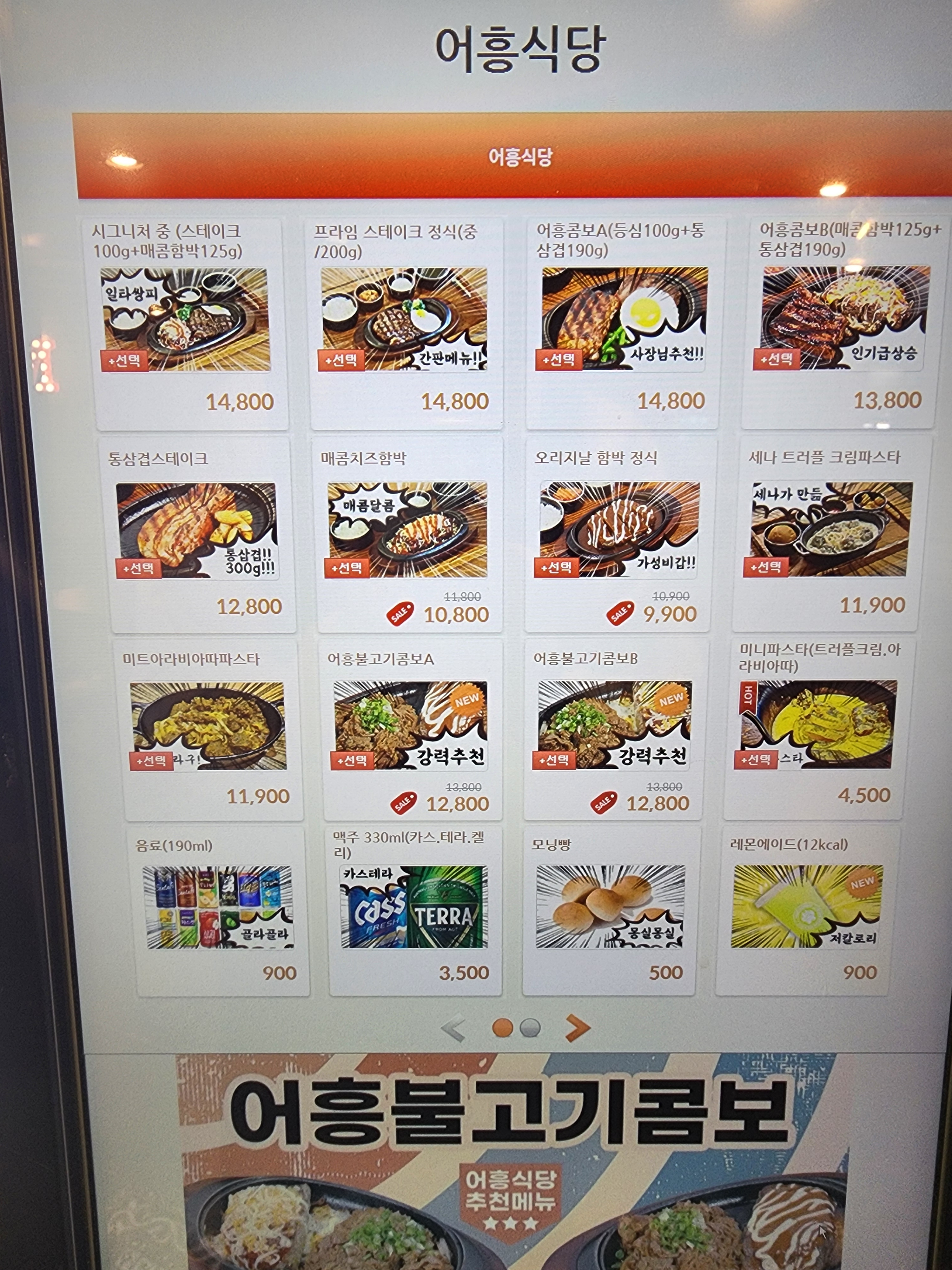The image size is (952, 1270).
Task: Pick the 어흥불고기콤보B card
Action: tap(614, 725)
